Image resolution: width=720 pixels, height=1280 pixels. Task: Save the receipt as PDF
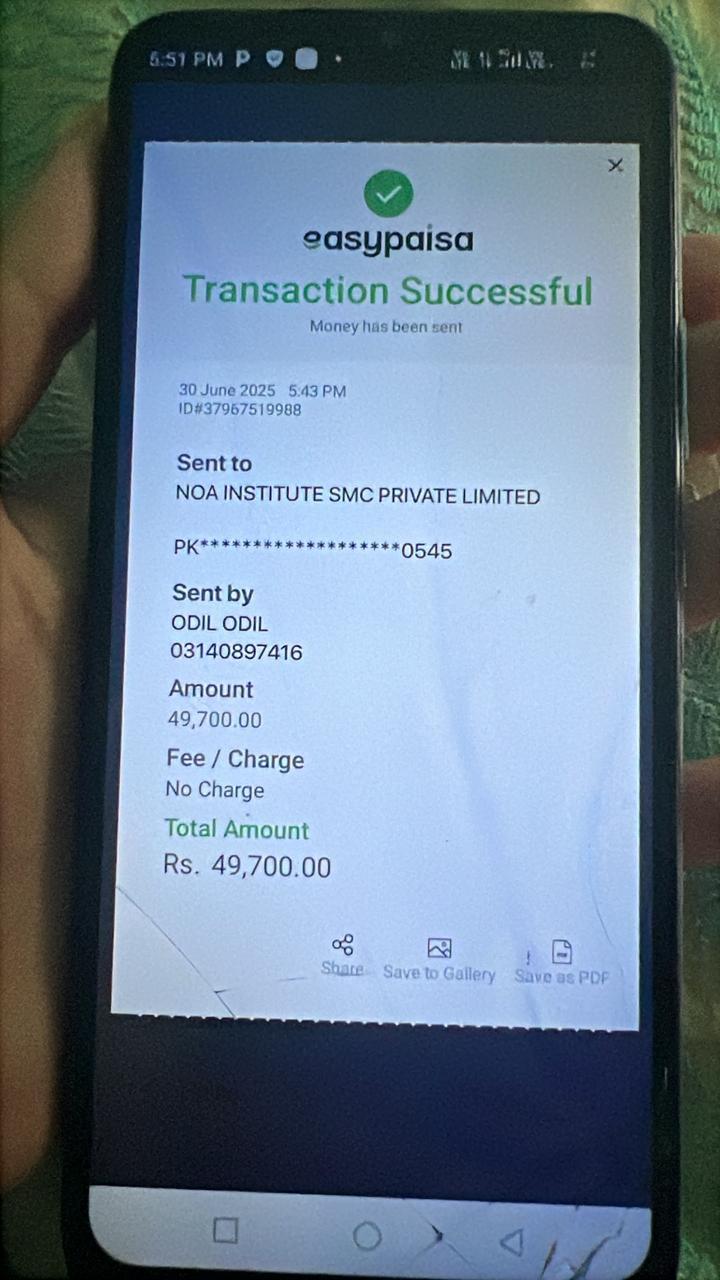click(x=562, y=962)
